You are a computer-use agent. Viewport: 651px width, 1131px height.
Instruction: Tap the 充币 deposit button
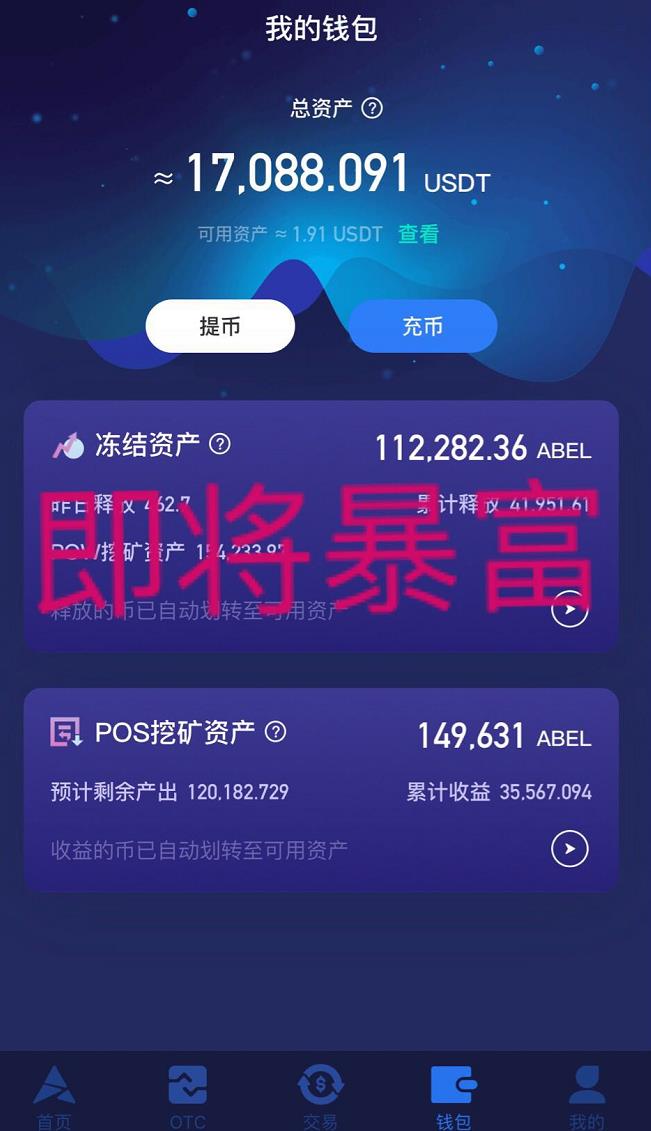point(422,326)
